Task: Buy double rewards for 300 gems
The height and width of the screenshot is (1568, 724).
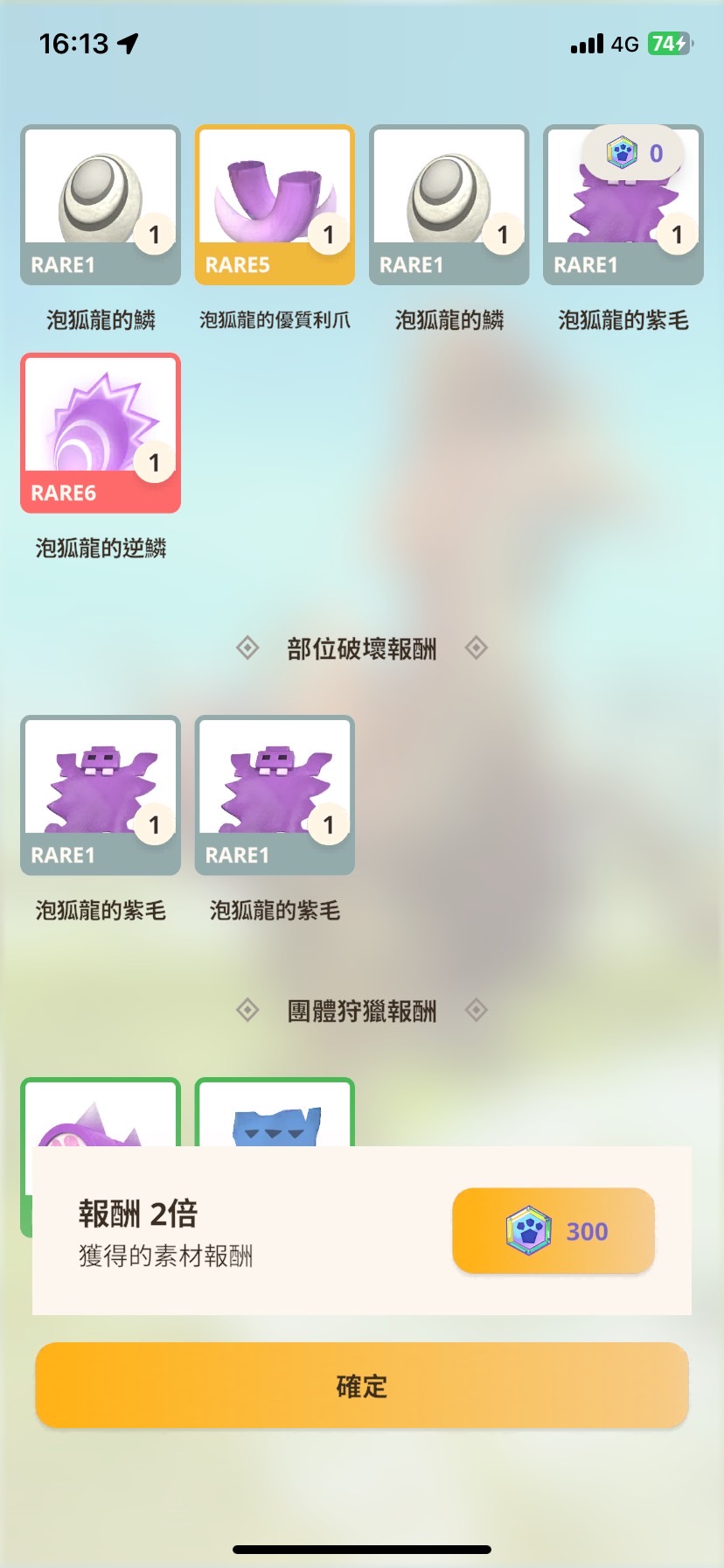Action: tap(553, 1230)
